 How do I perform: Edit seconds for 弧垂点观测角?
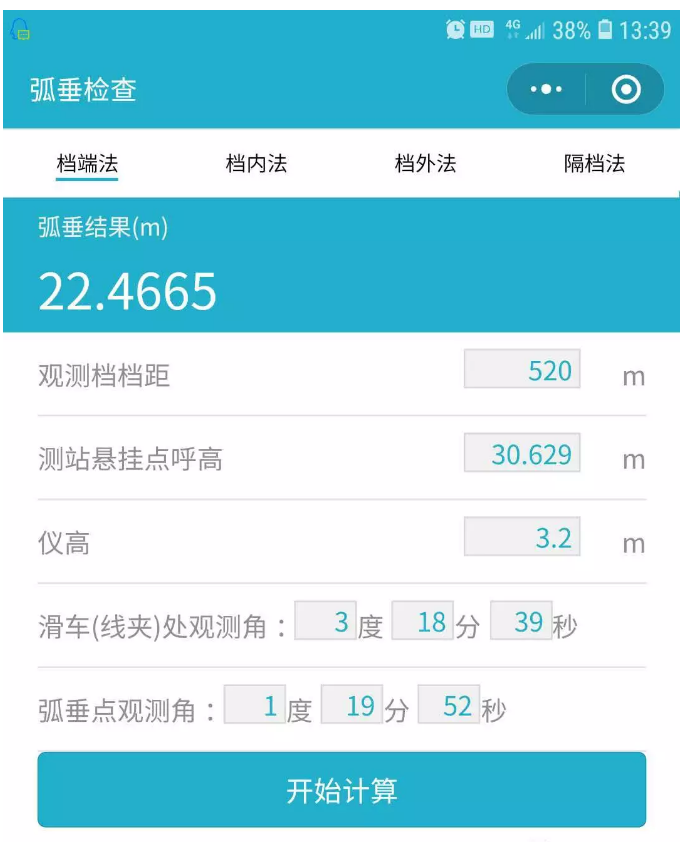point(448,706)
